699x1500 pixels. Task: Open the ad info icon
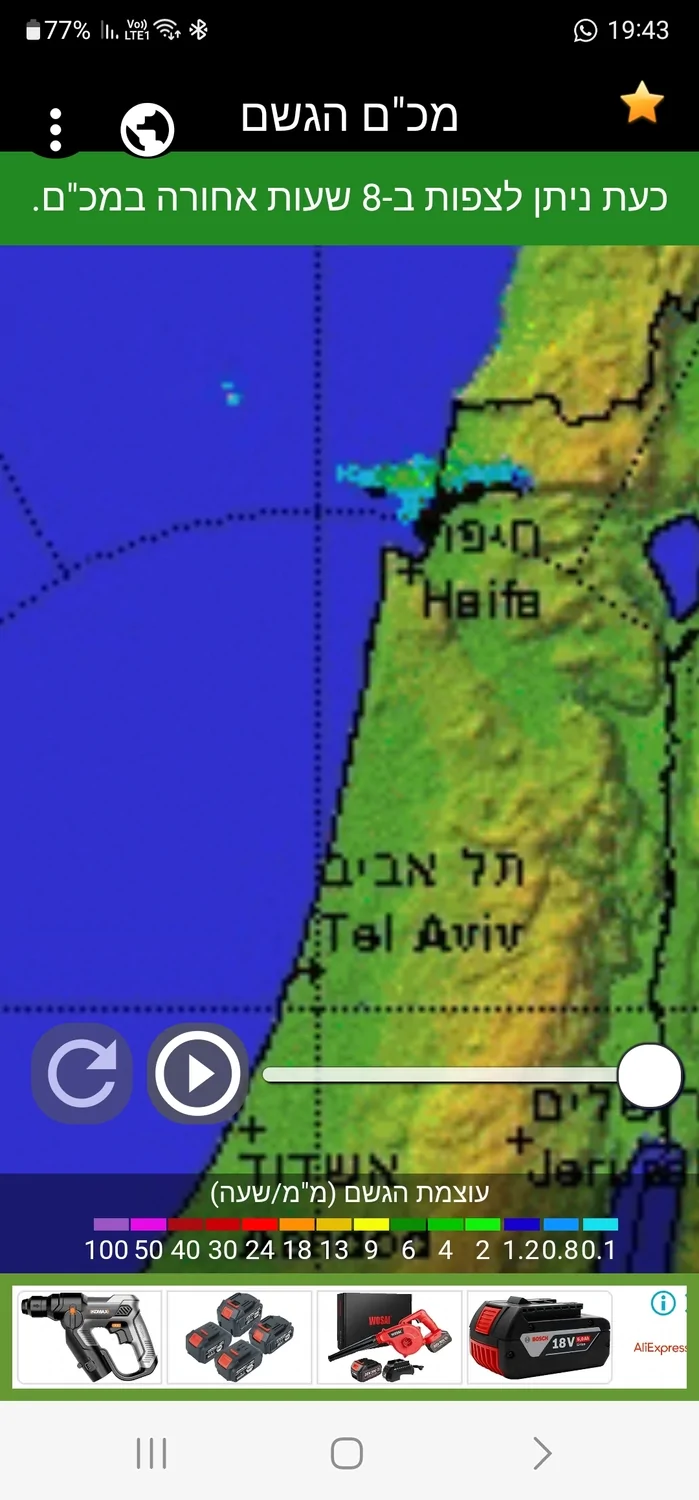(x=663, y=1303)
